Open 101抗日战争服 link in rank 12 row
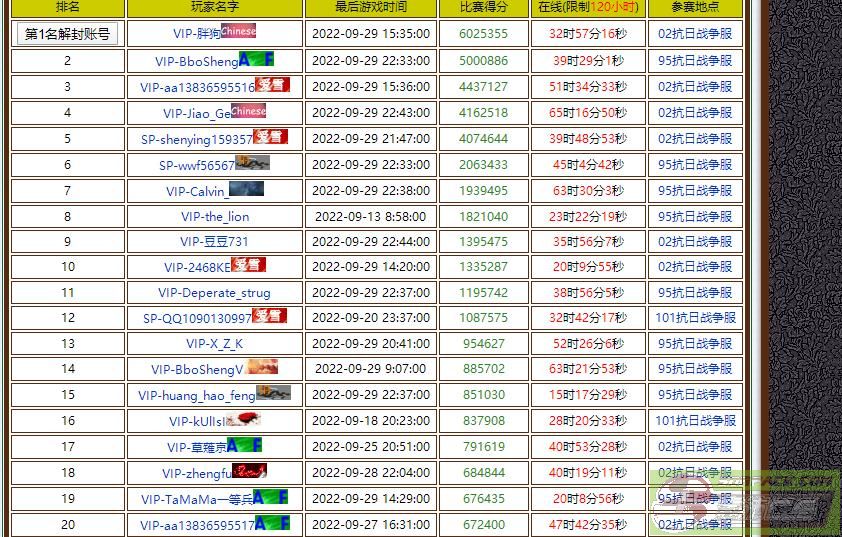Image resolution: width=842 pixels, height=537 pixels. pyautogui.click(x=695, y=318)
